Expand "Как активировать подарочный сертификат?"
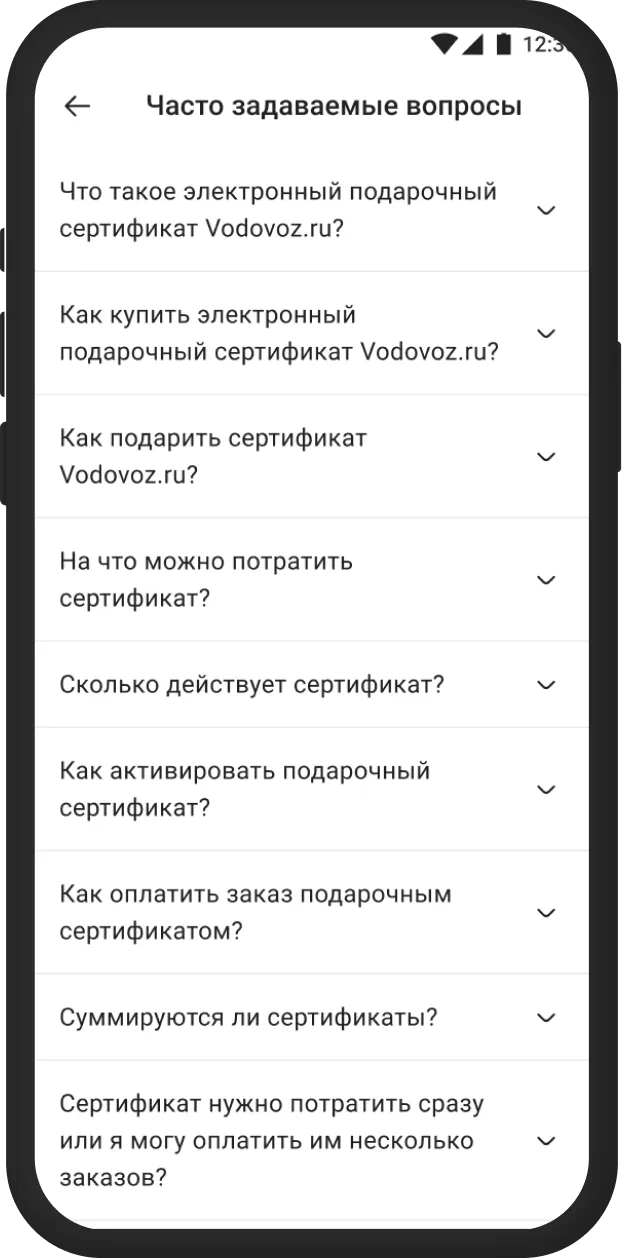Viewport: 624px width, 1258px height. pyautogui.click(x=311, y=789)
